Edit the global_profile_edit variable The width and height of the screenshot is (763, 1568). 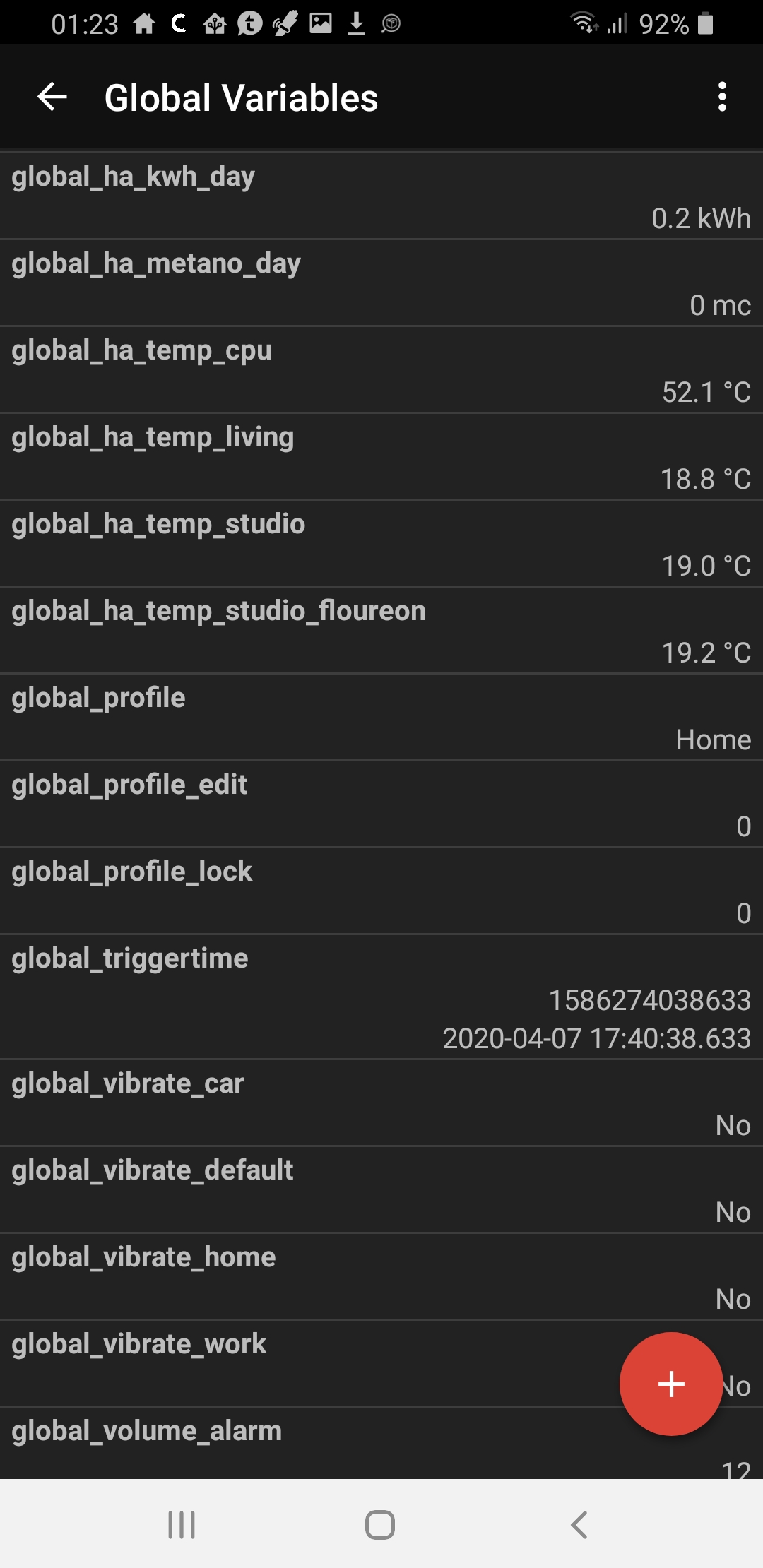(x=381, y=804)
